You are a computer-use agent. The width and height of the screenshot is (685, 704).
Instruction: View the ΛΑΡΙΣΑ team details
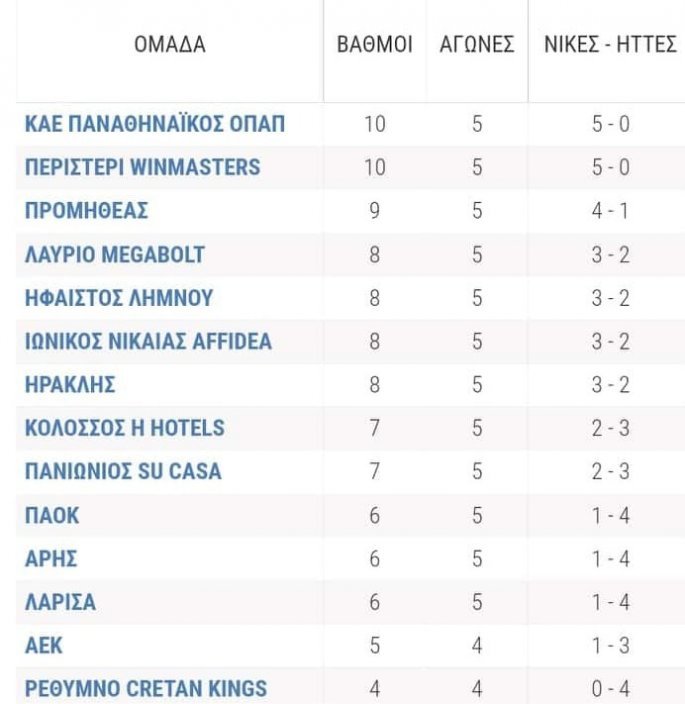pyautogui.click(x=60, y=603)
